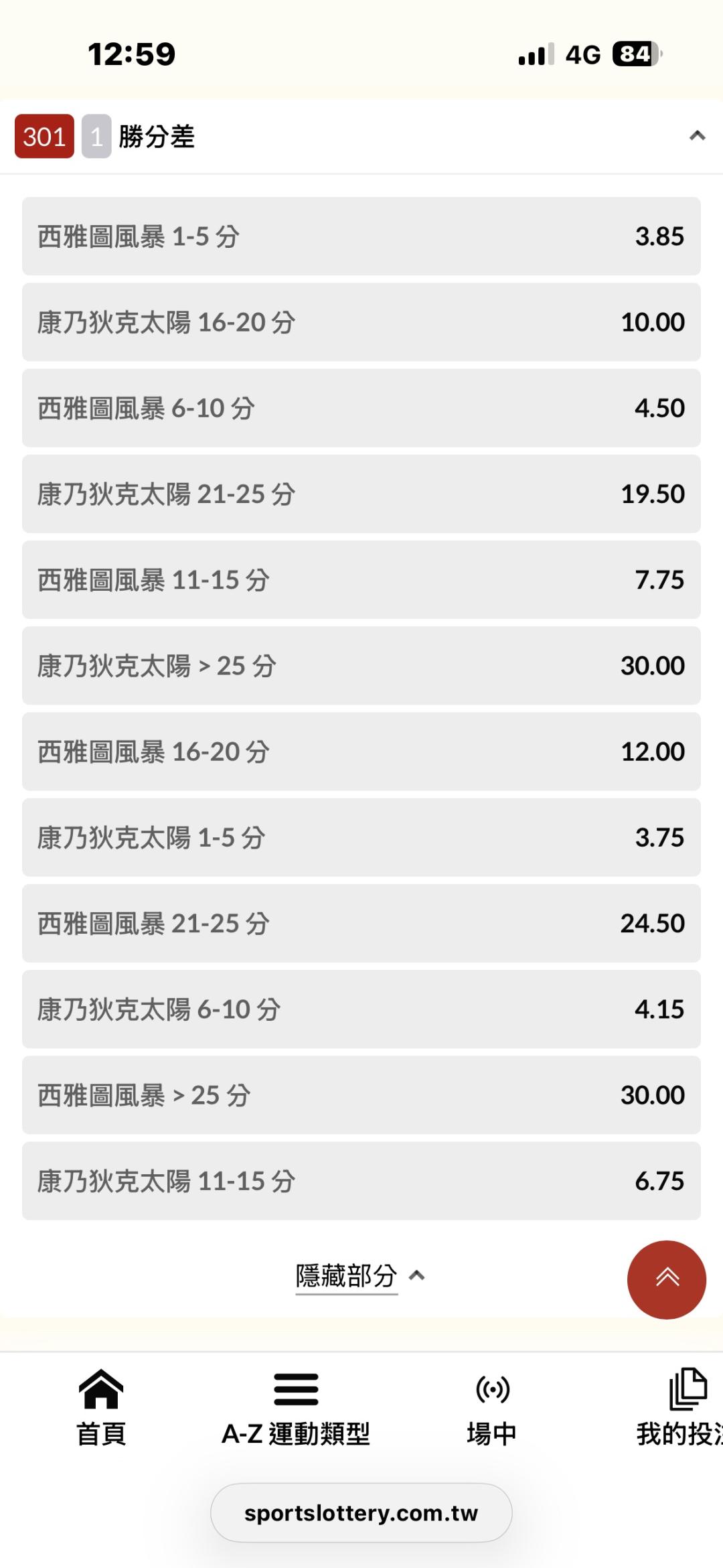Image resolution: width=723 pixels, height=1568 pixels.
Task: Choose 西雅圖風暴 16-20 分 at 12.00
Action: coord(361,752)
